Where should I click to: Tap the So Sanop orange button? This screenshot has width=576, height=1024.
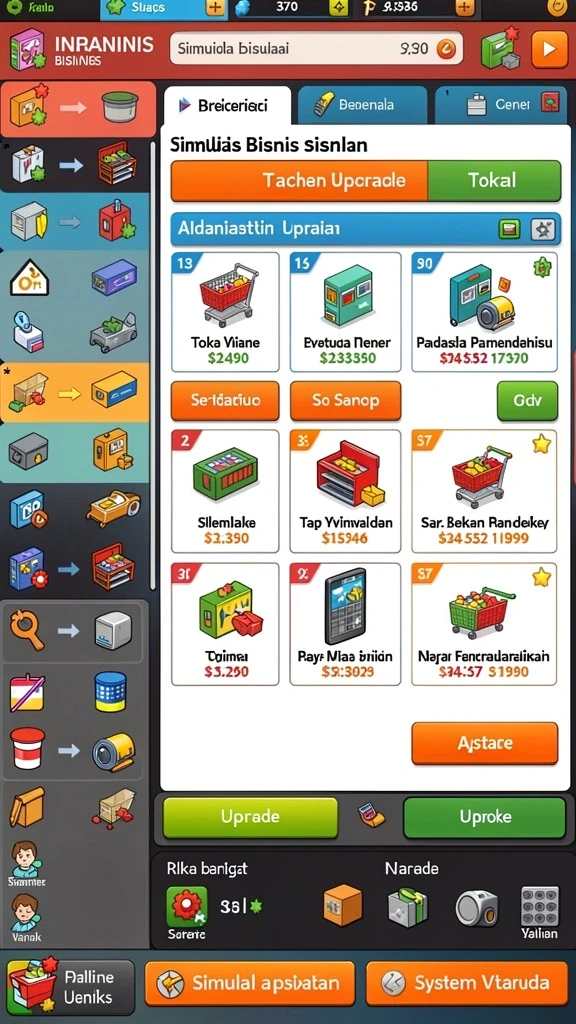345,400
